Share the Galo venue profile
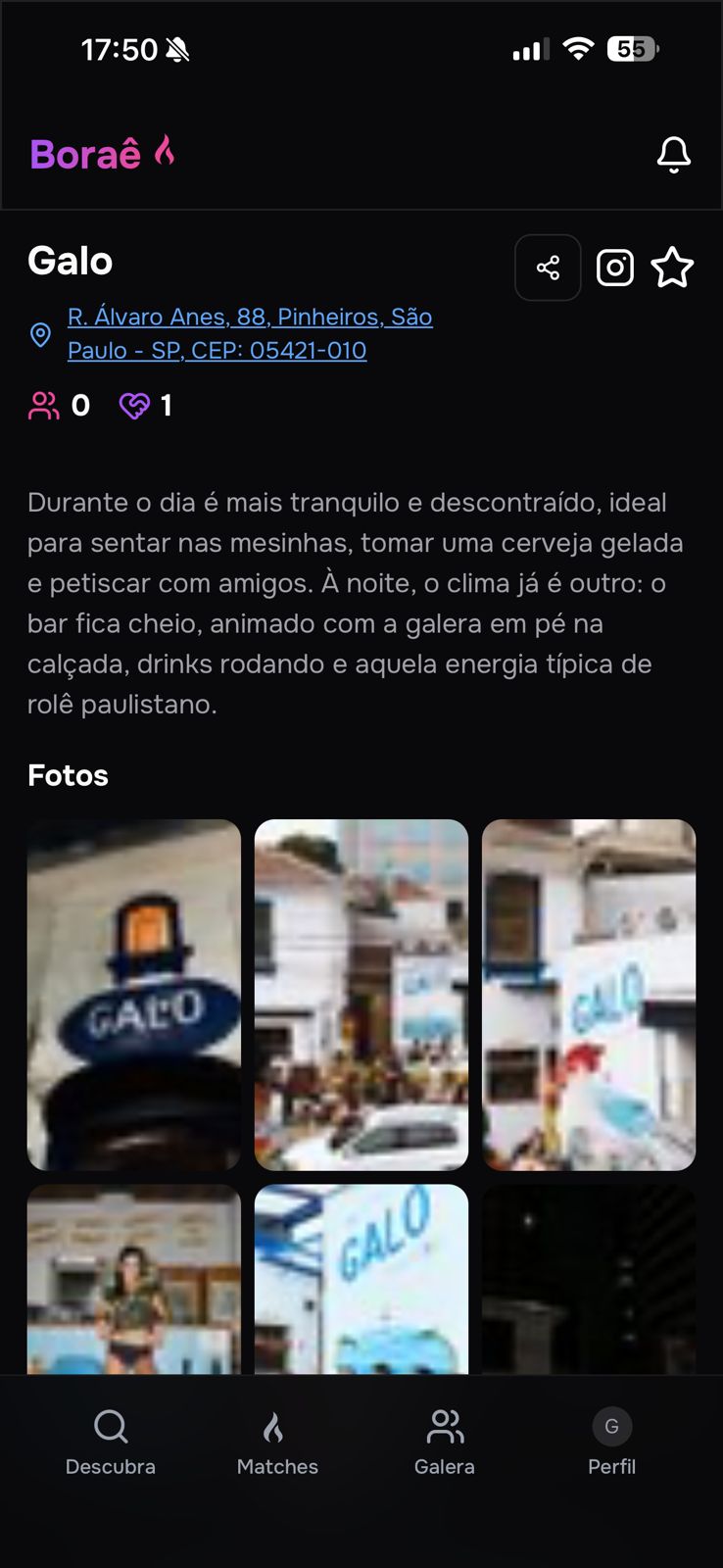Viewport: 723px width, 1568px height. click(x=548, y=267)
